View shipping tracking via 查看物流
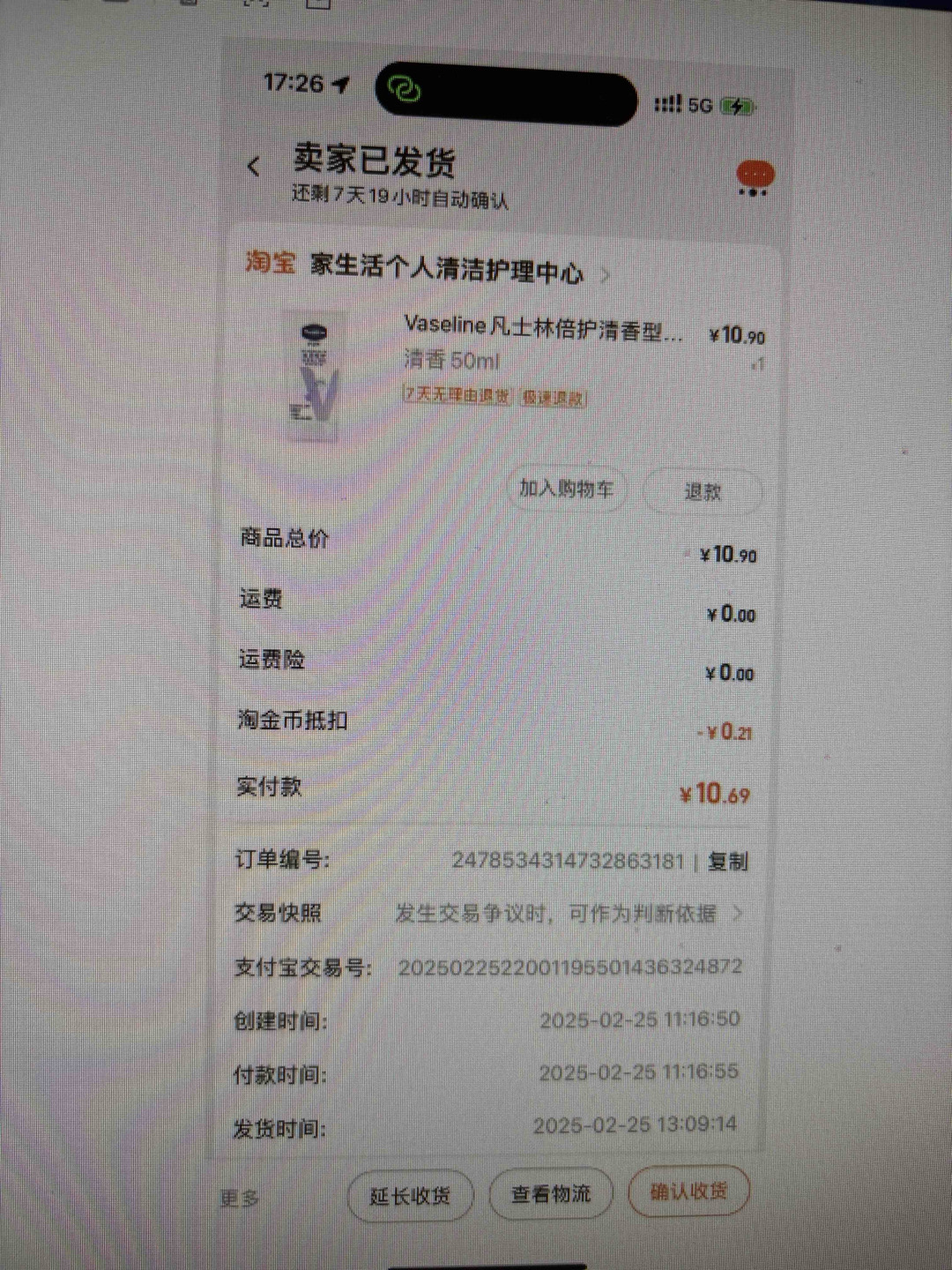 [x=552, y=1194]
